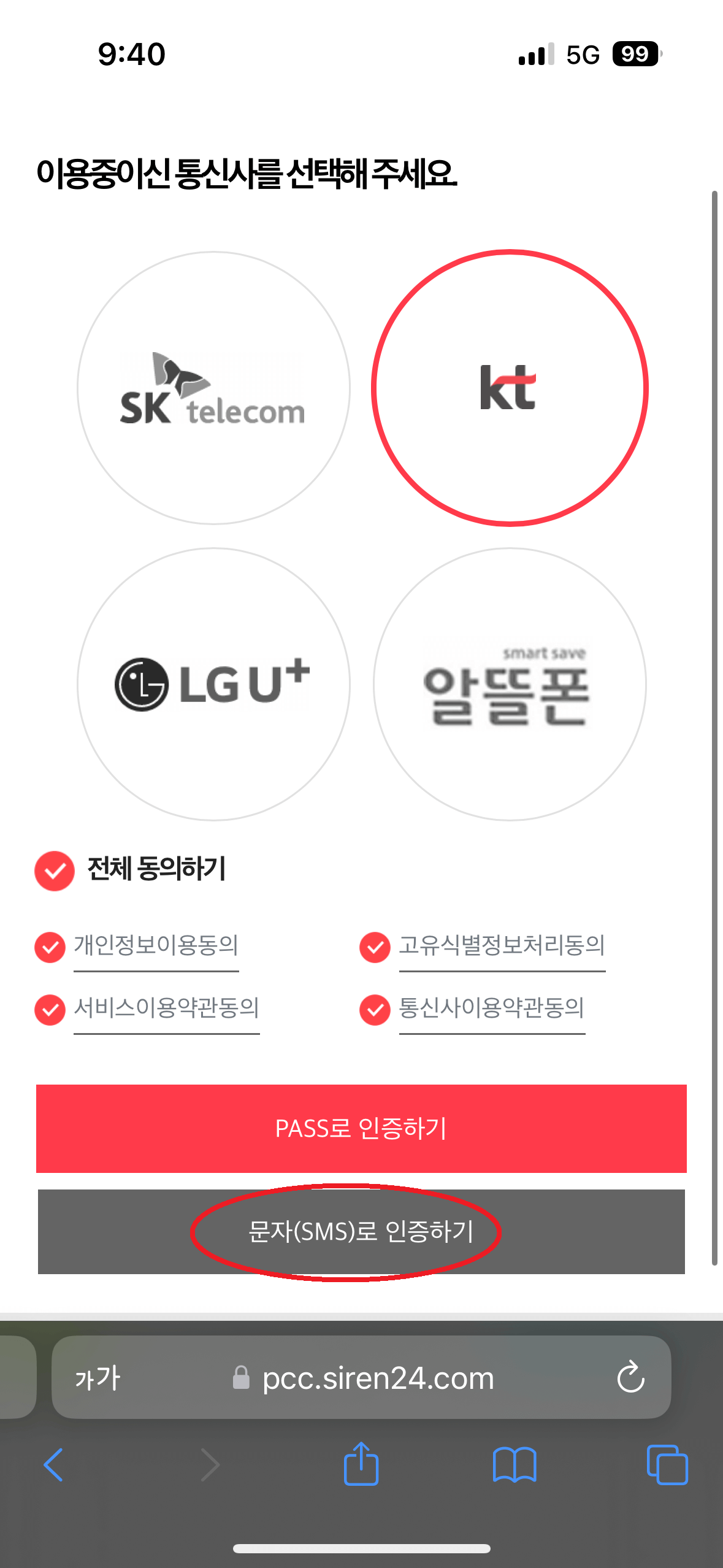The width and height of the screenshot is (723, 1568).
Task: Tap the reload icon in the address bar
Action: click(x=630, y=1378)
